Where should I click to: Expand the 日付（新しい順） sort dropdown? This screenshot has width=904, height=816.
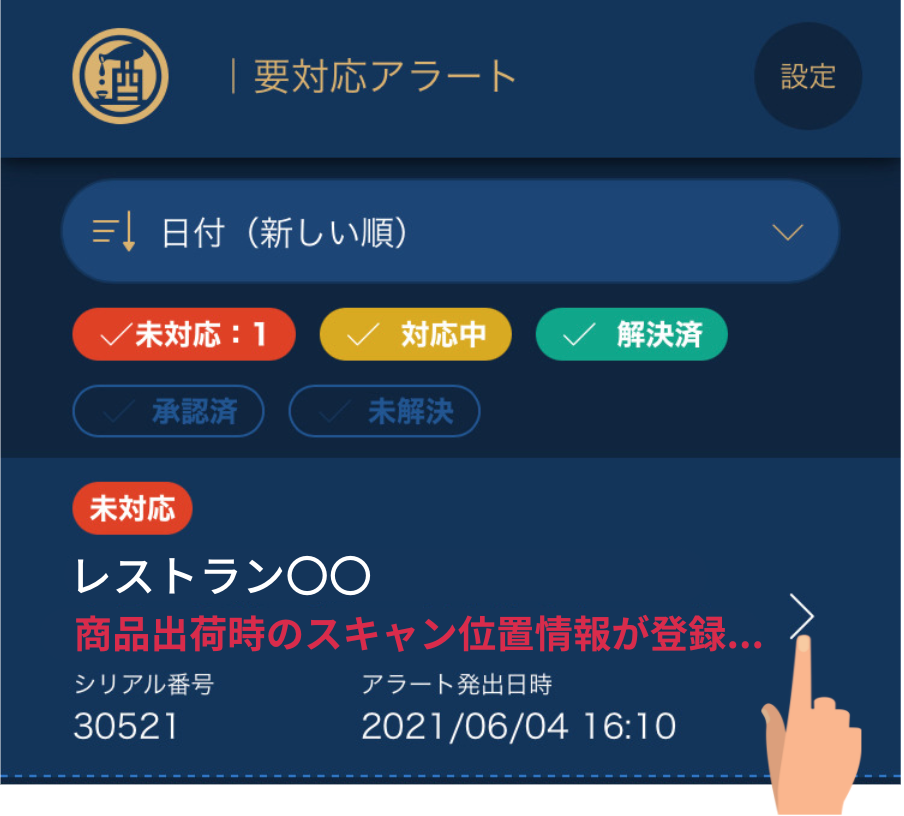point(450,232)
